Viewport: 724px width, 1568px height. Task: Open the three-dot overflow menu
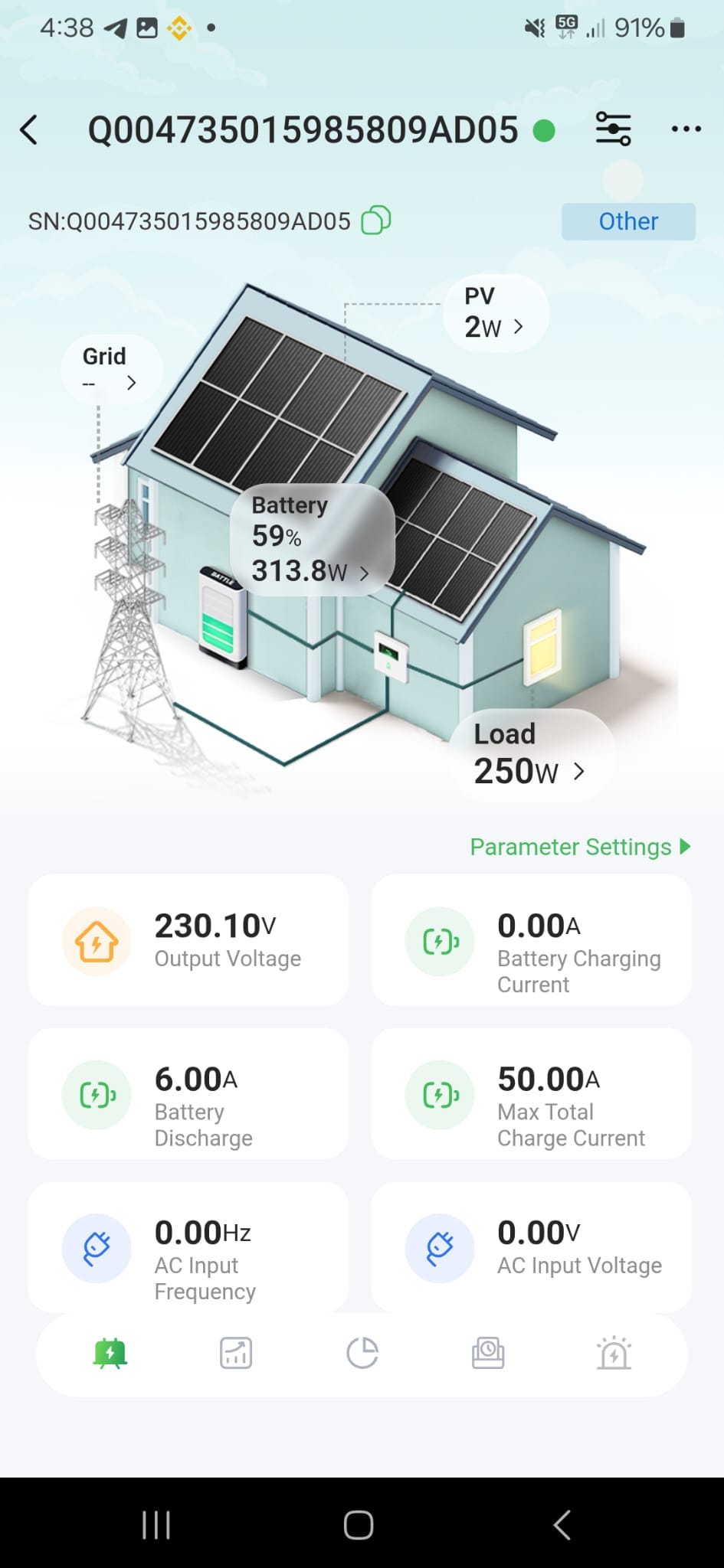pos(686,129)
